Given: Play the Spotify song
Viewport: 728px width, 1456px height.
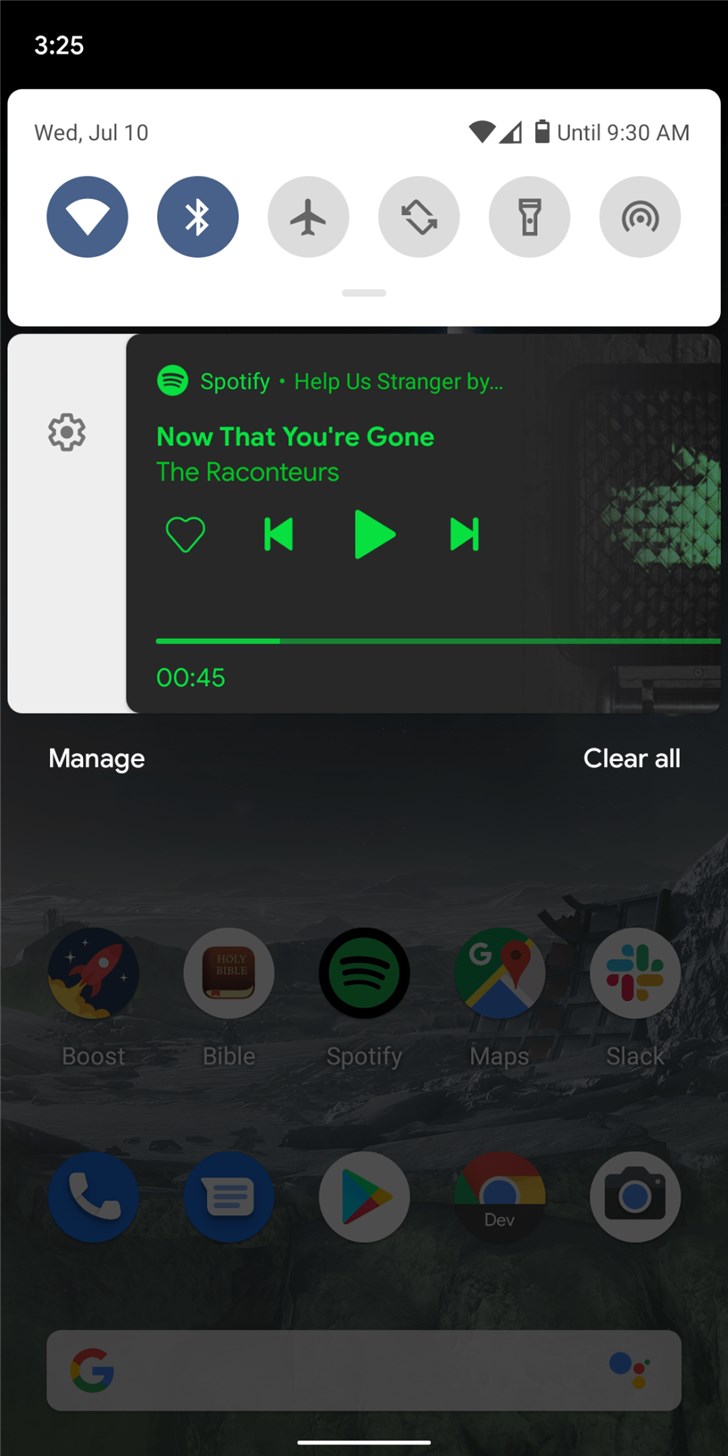Looking at the screenshot, I should pos(374,534).
